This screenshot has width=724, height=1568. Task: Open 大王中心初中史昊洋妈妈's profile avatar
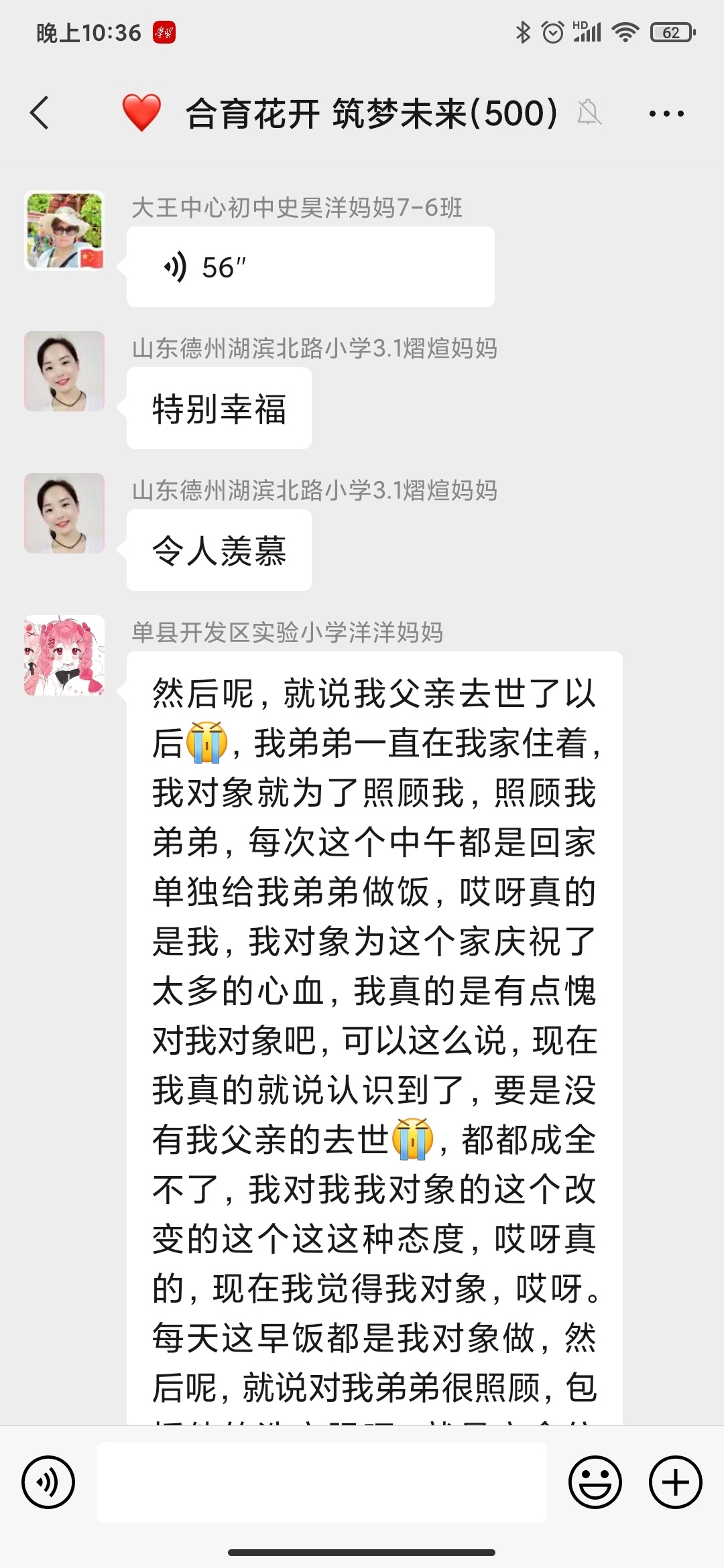point(64,228)
